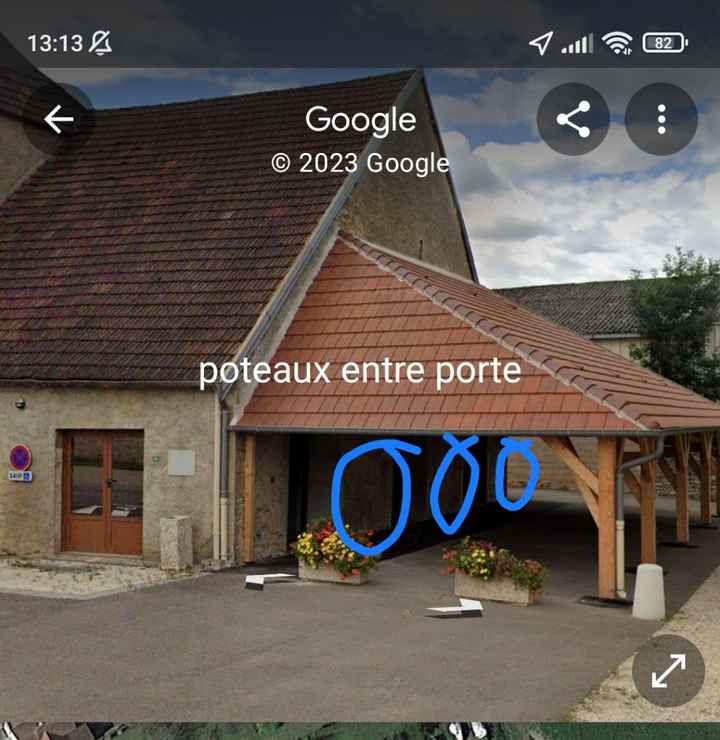Image resolution: width=720 pixels, height=740 pixels.
Task: Tap the back arrow icon
Action: 58,118
